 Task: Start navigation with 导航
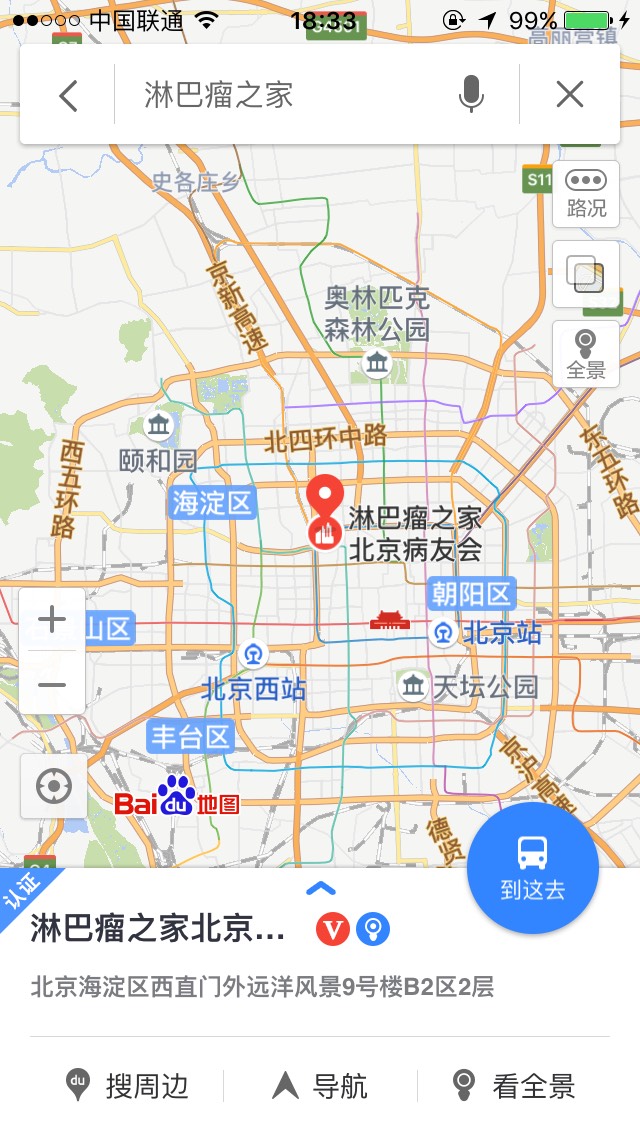click(x=320, y=1085)
